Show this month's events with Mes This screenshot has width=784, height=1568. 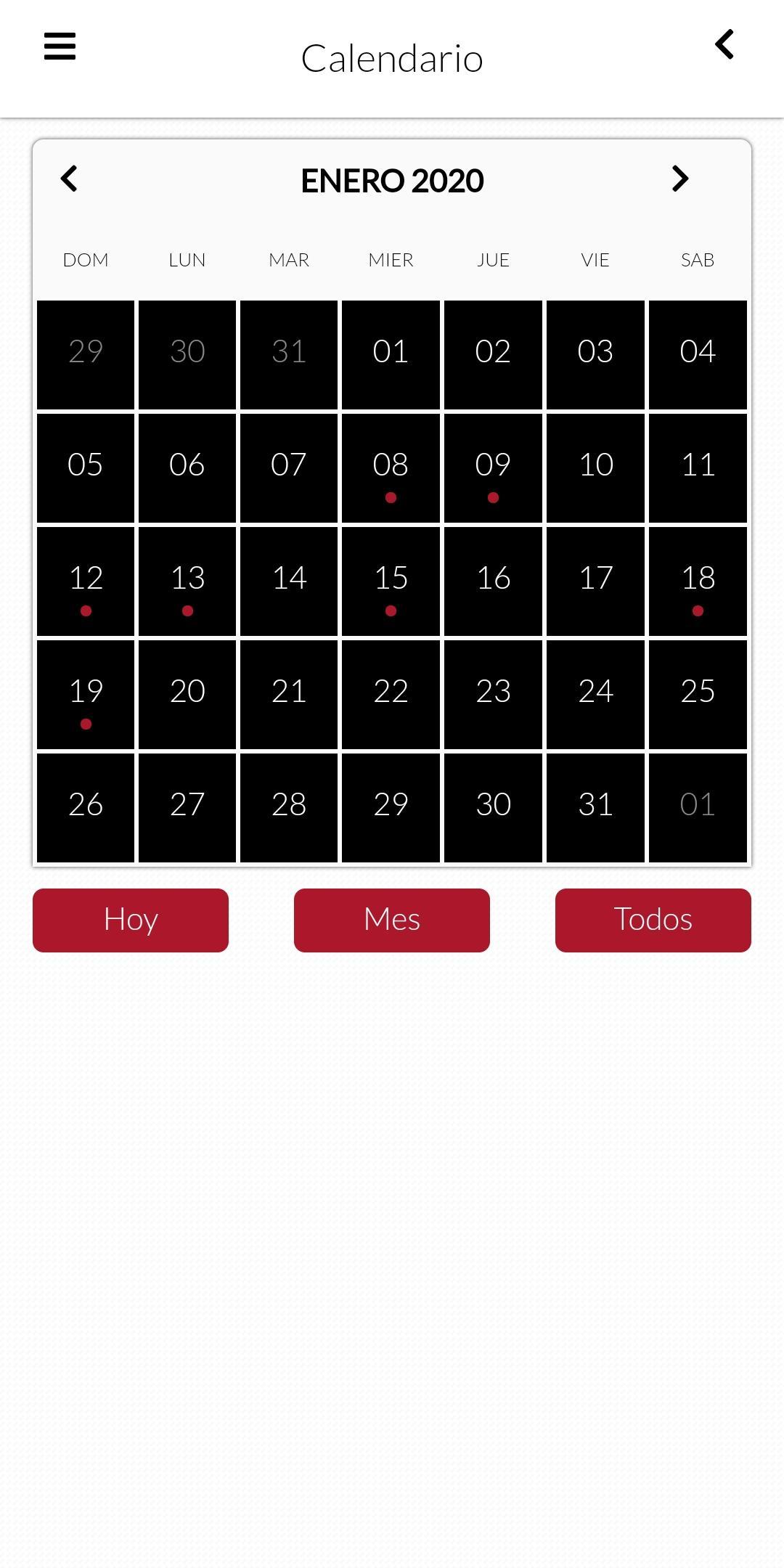pyautogui.click(x=392, y=920)
